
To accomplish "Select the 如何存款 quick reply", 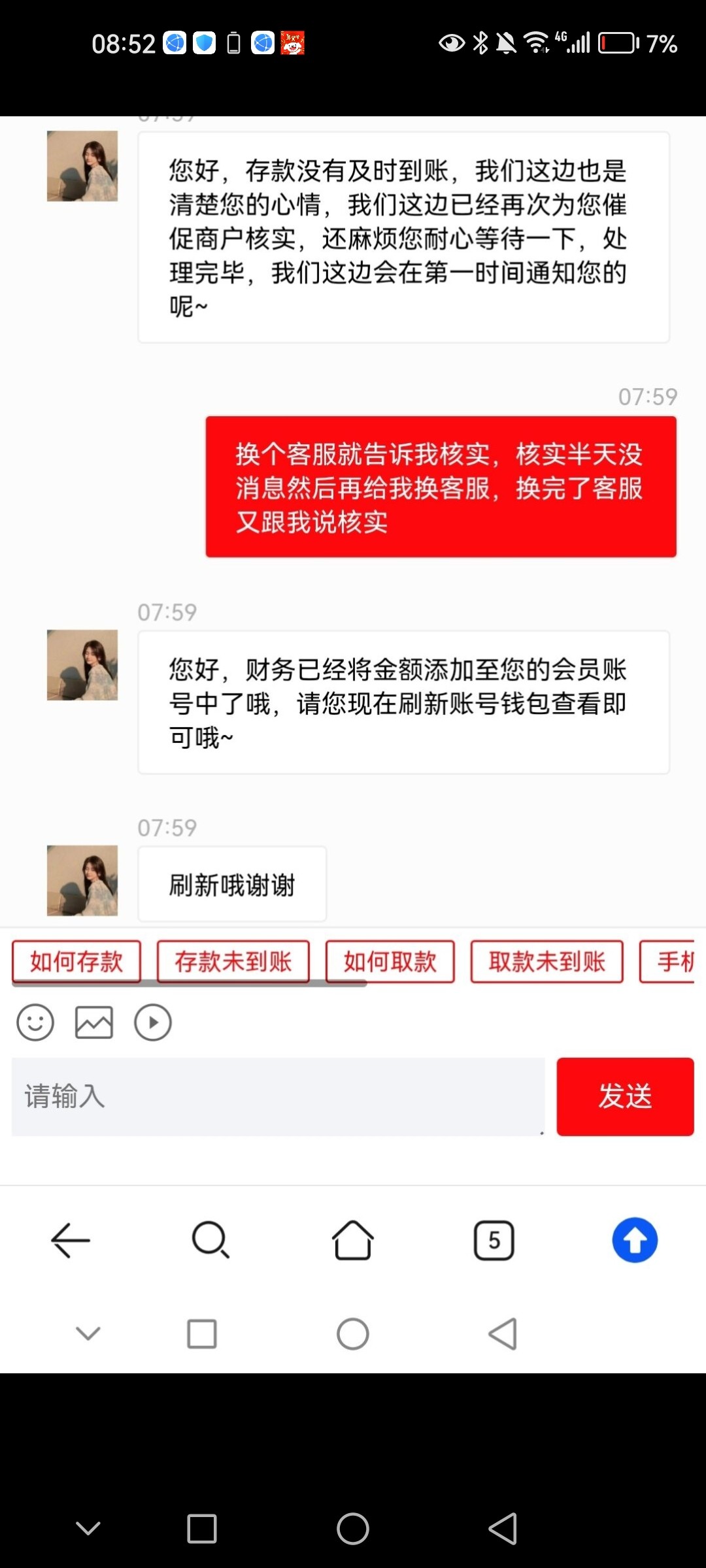I will (76, 962).
